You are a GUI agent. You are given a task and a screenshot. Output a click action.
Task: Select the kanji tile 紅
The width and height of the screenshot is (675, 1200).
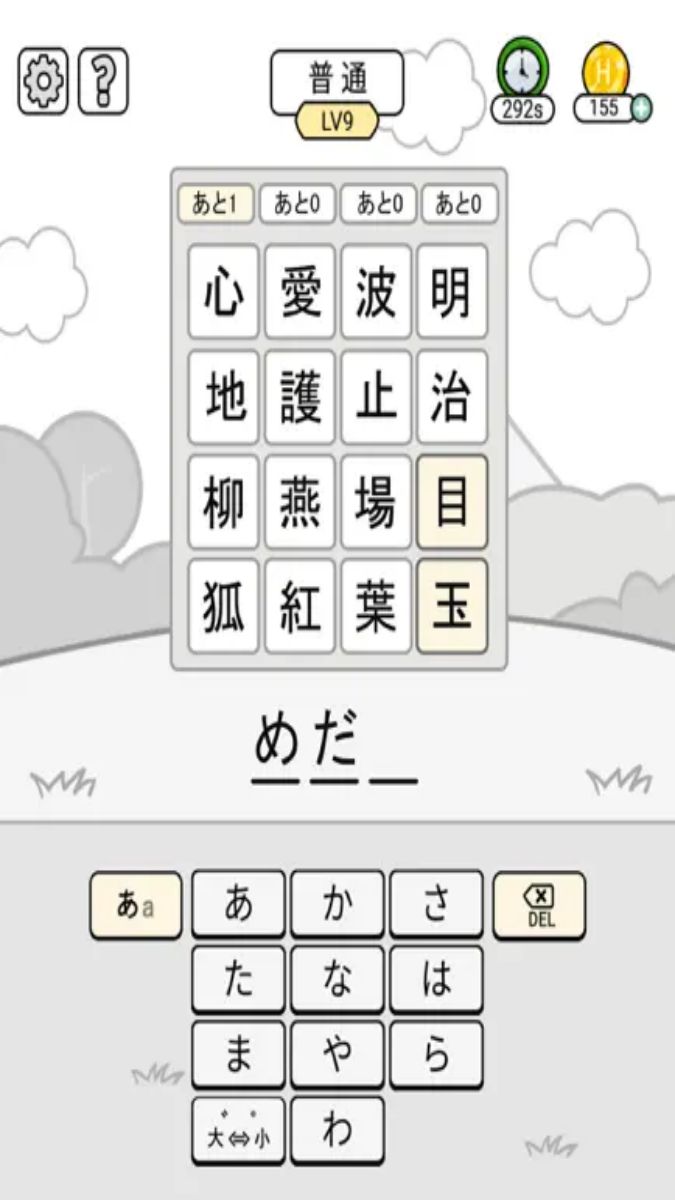pos(300,607)
